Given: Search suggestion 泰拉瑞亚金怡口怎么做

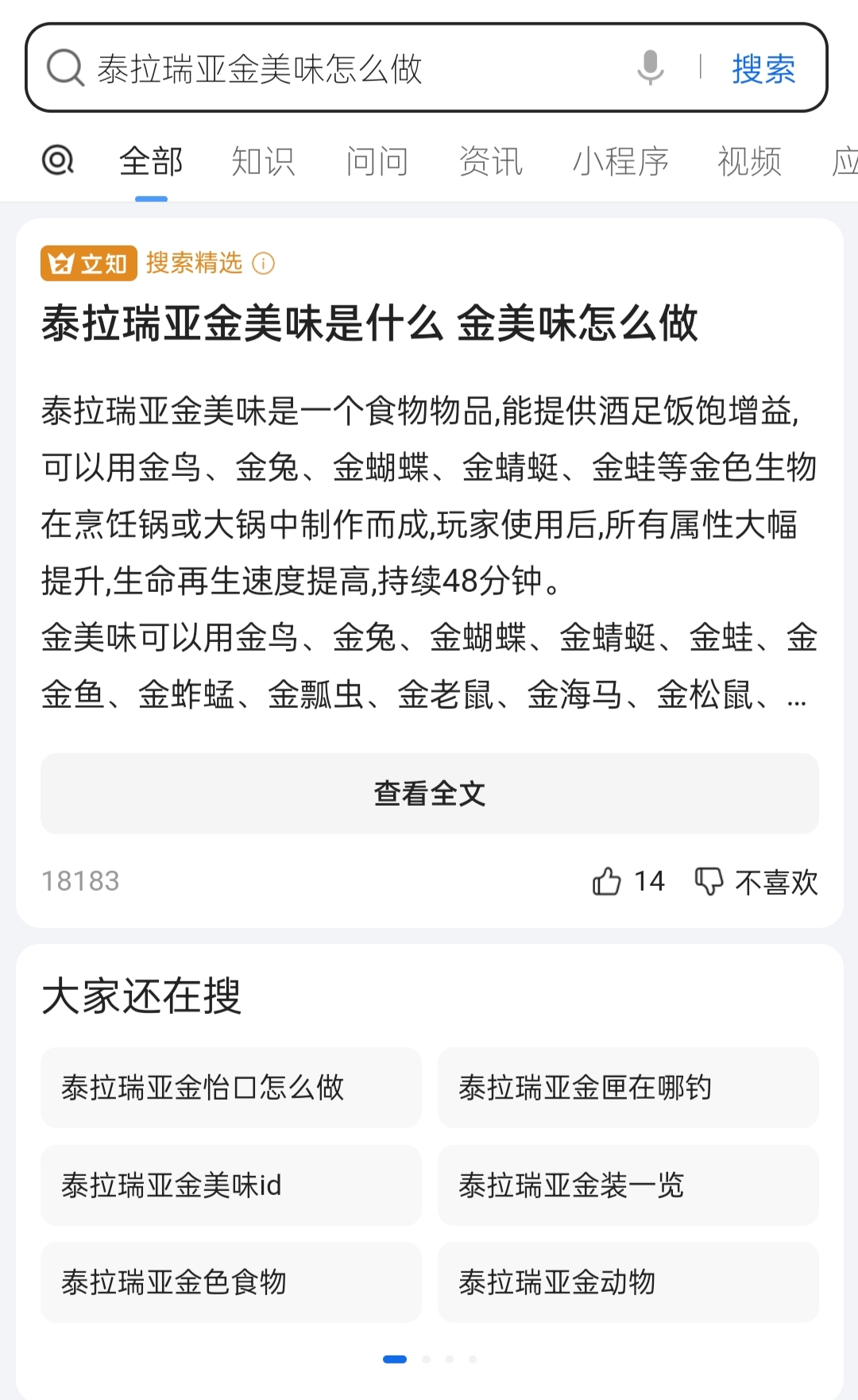Looking at the screenshot, I should coord(230,1087).
